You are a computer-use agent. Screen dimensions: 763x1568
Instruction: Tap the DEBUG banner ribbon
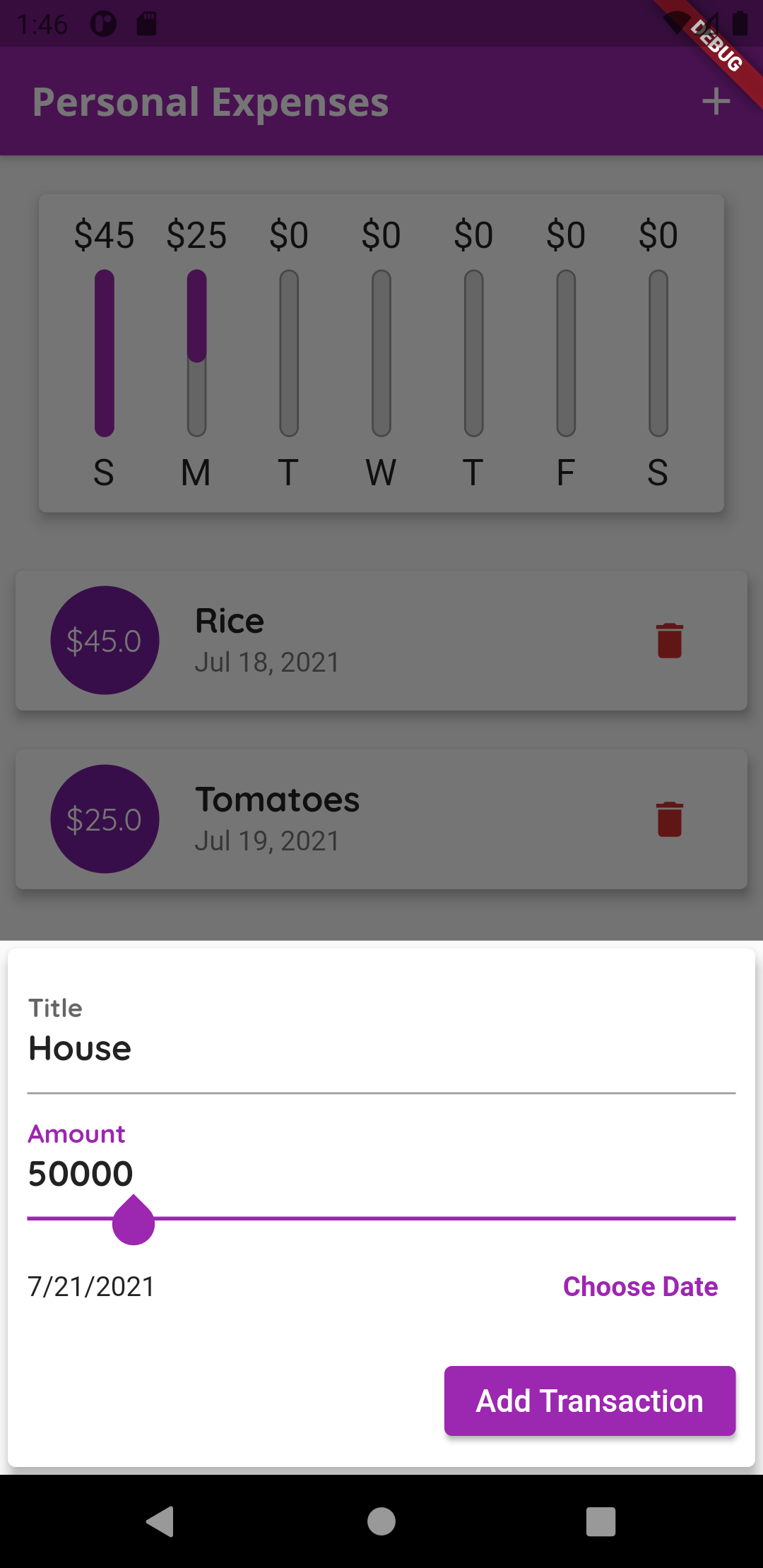pos(714,46)
